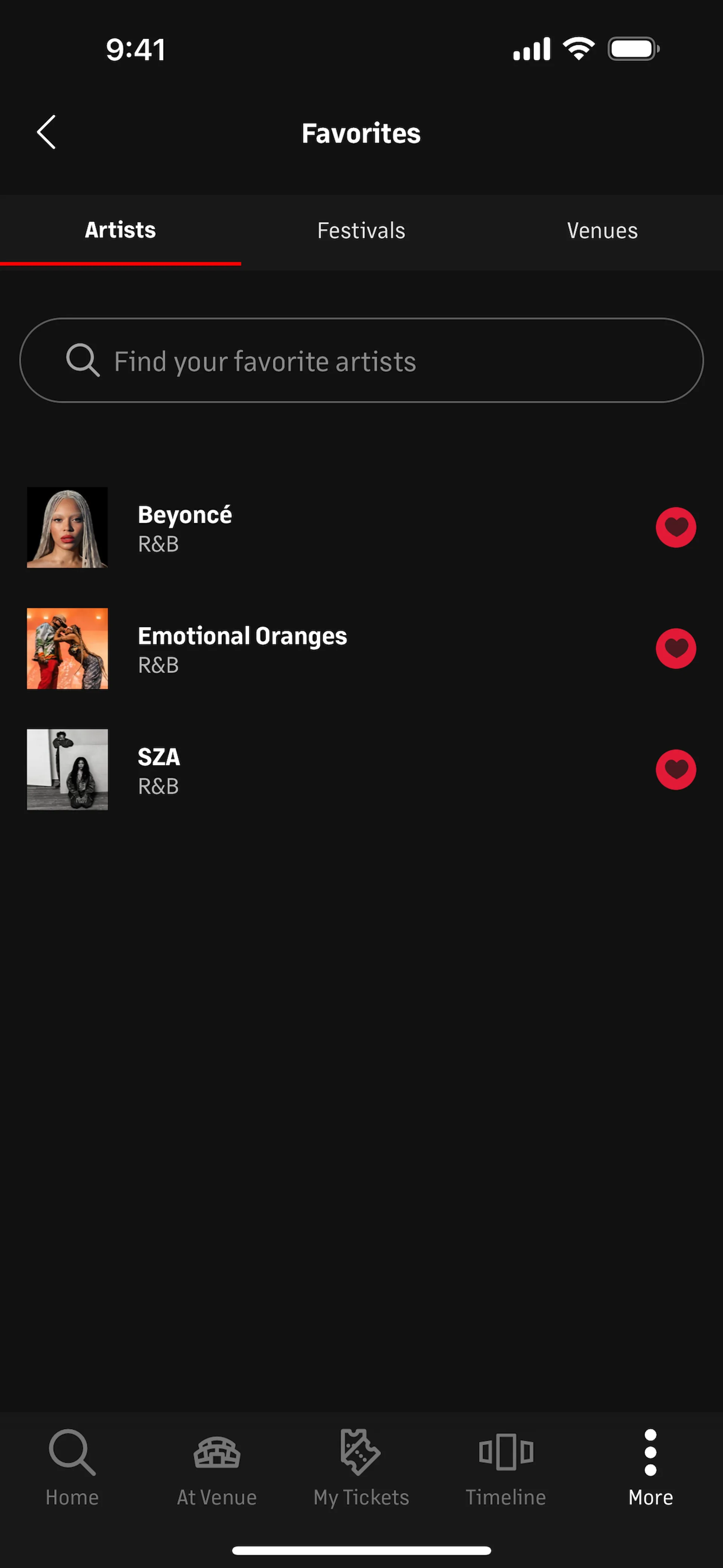
Task: Switch to the Timeline tab
Action: [x=506, y=1467]
